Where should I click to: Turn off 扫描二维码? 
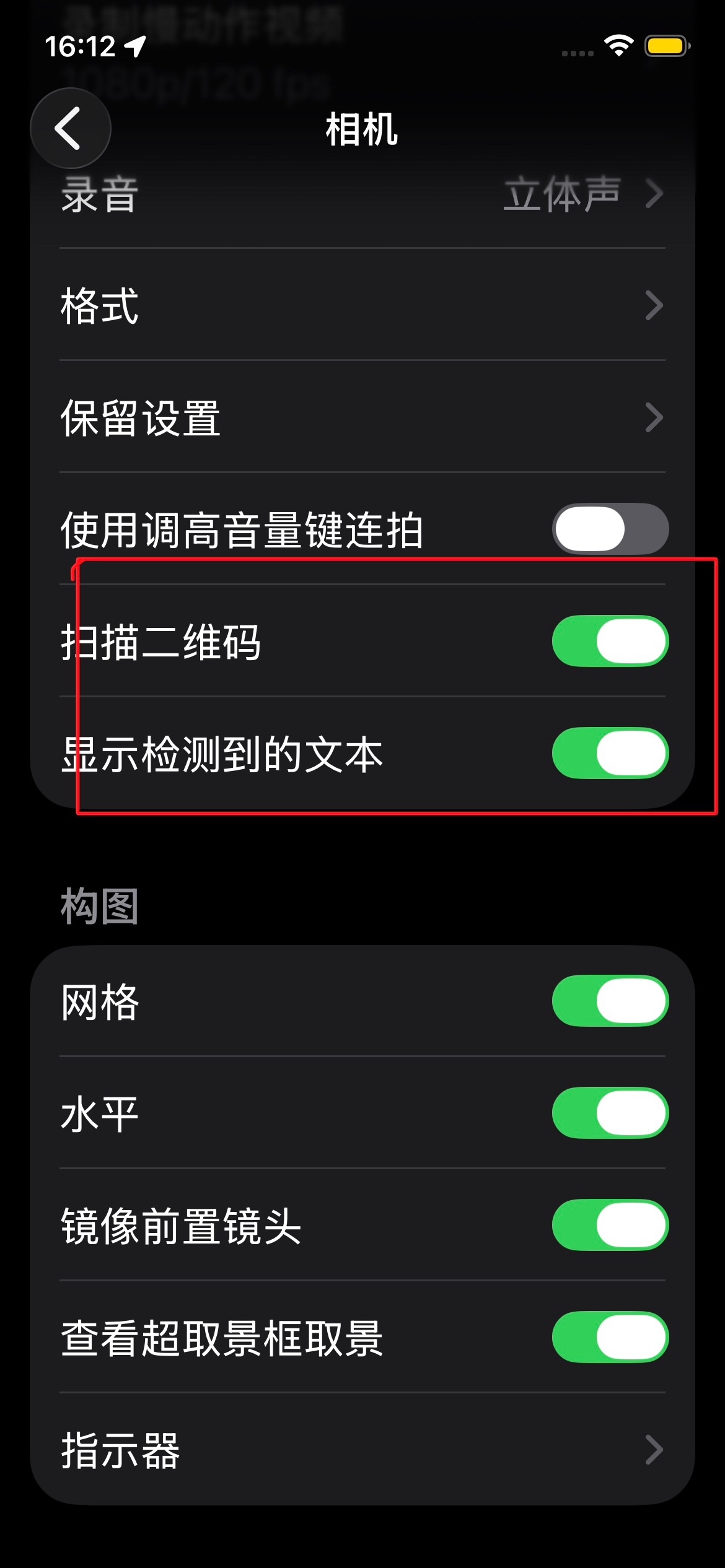point(610,641)
